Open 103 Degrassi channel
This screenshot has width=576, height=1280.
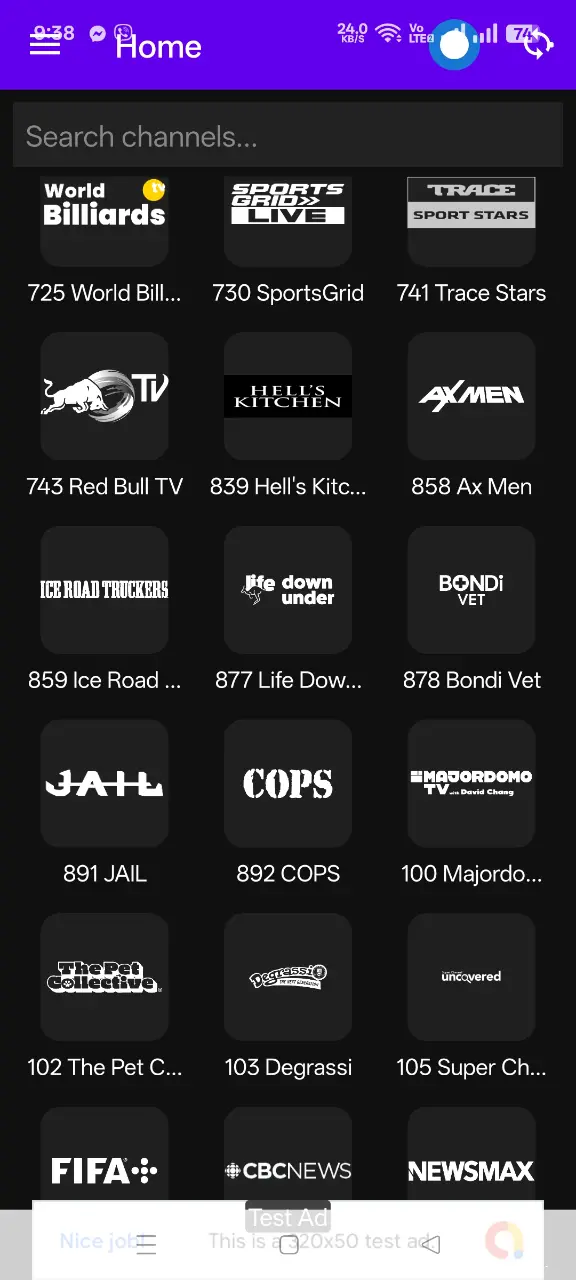(x=288, y=997)
